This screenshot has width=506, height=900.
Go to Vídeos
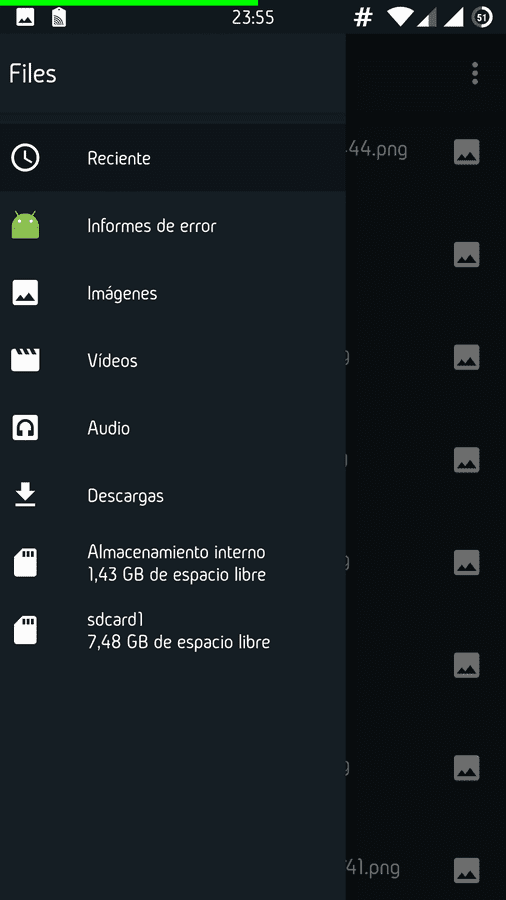173,360
